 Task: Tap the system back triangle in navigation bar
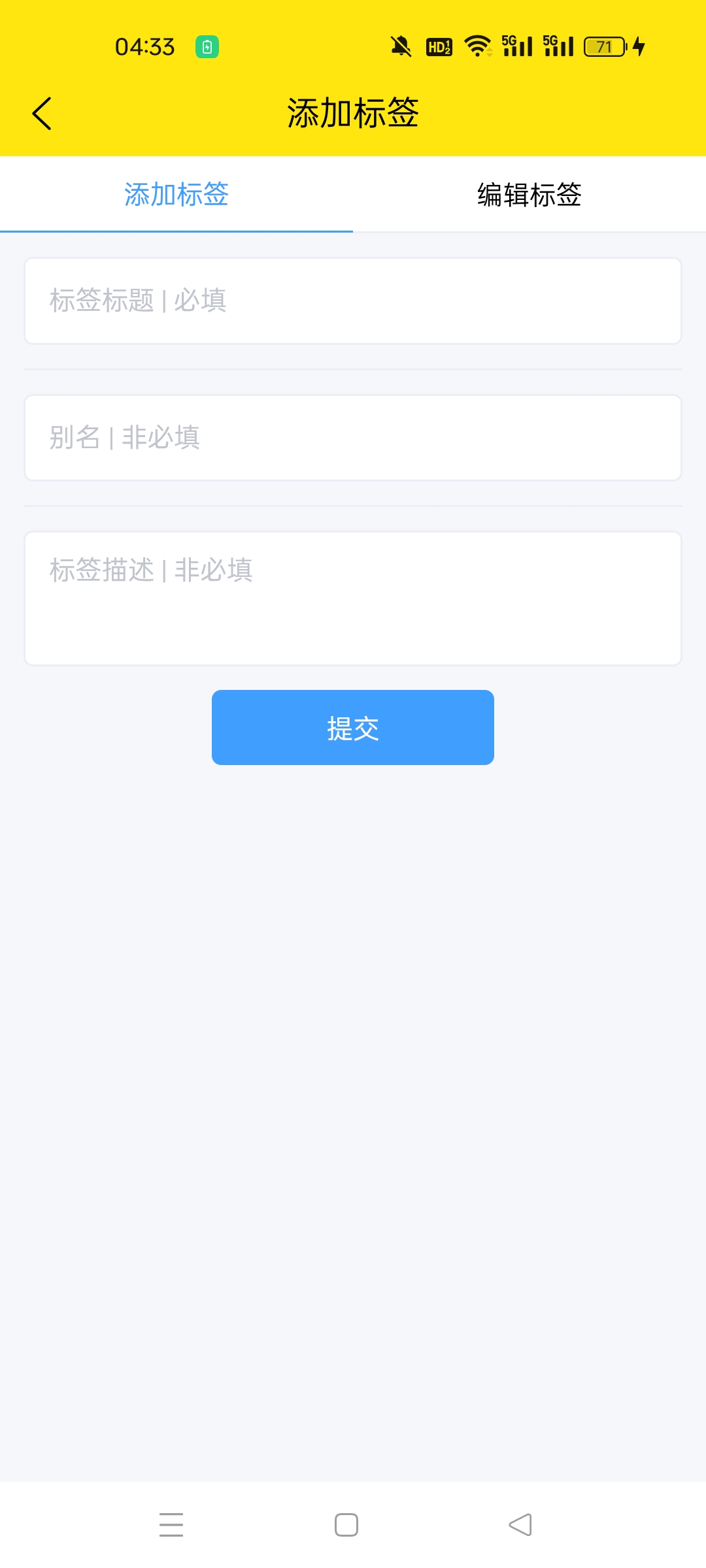[520, 1526]
